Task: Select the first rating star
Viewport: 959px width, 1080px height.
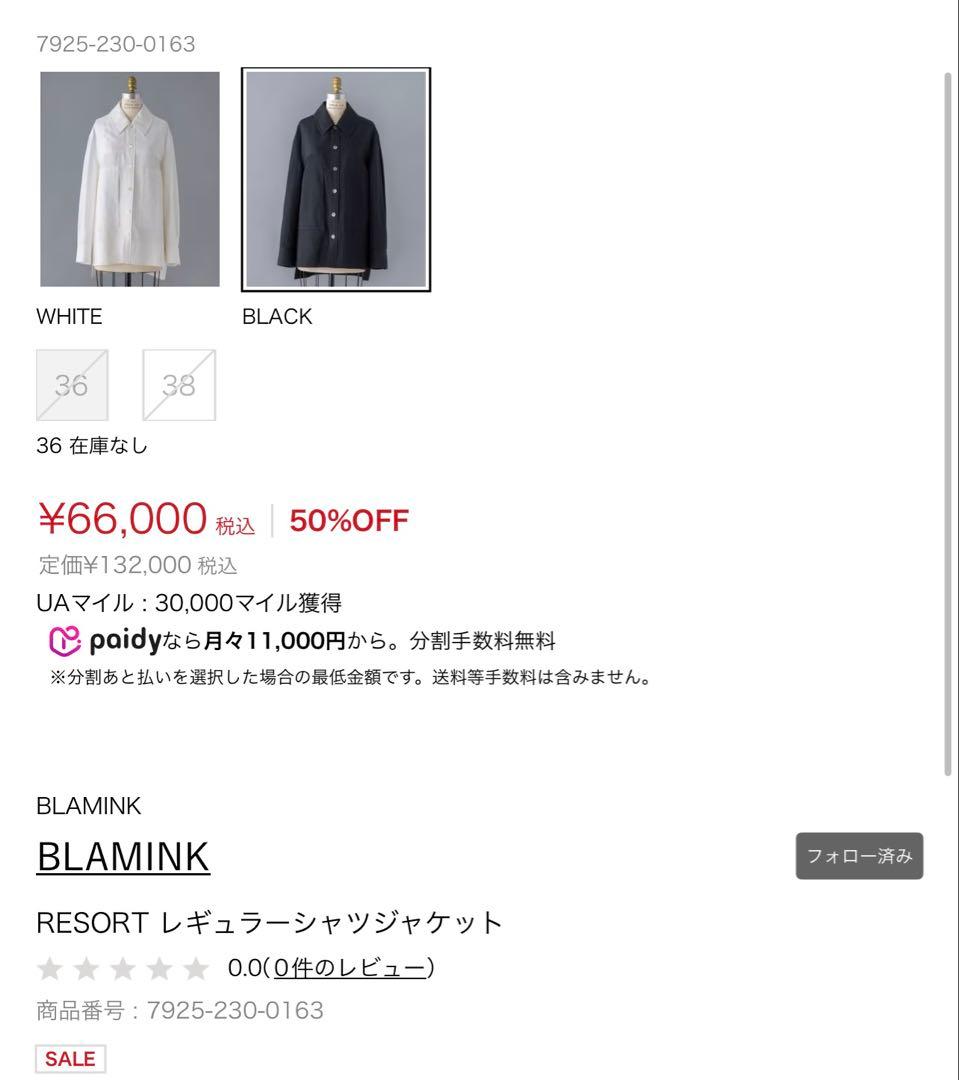Action: (50, 966)
